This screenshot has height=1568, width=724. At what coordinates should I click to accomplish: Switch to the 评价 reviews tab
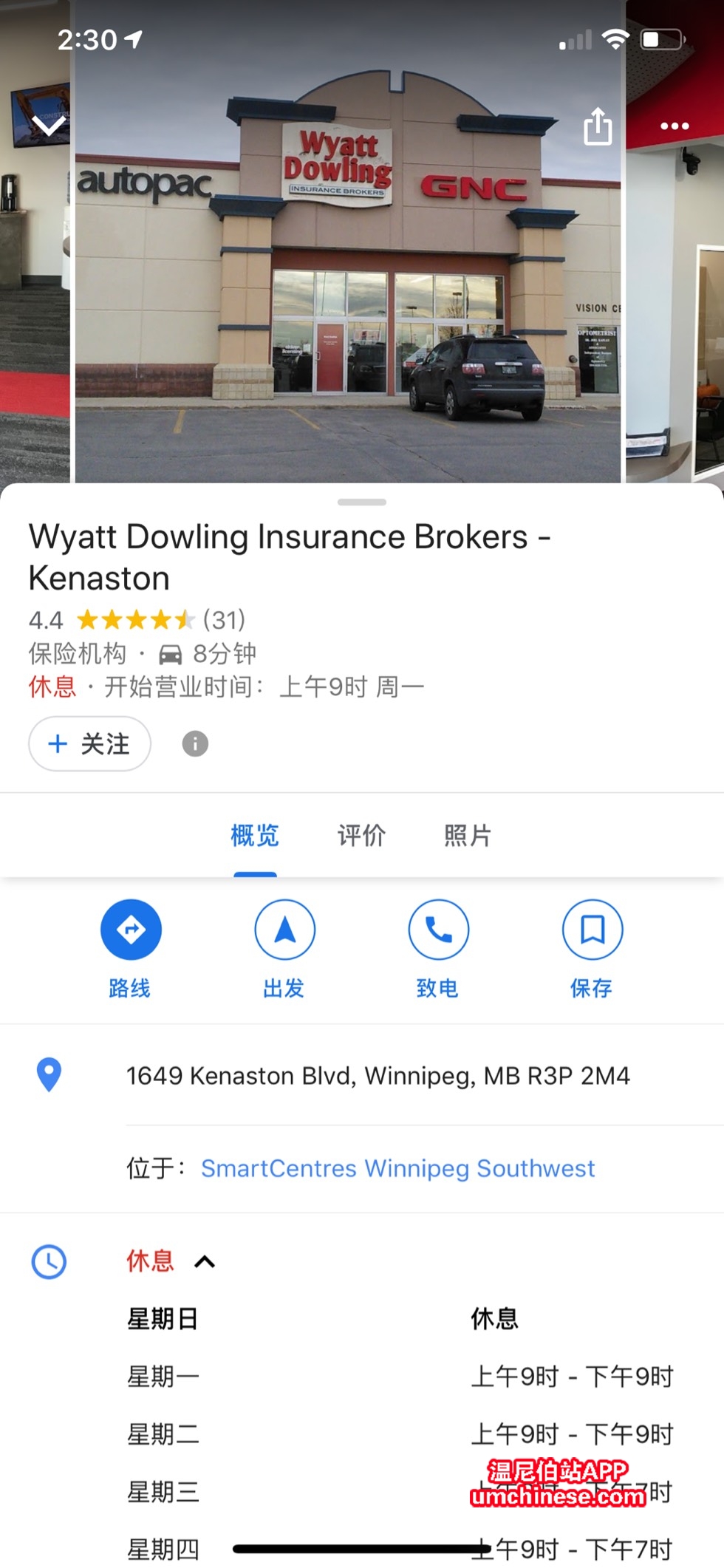(361, 836)
